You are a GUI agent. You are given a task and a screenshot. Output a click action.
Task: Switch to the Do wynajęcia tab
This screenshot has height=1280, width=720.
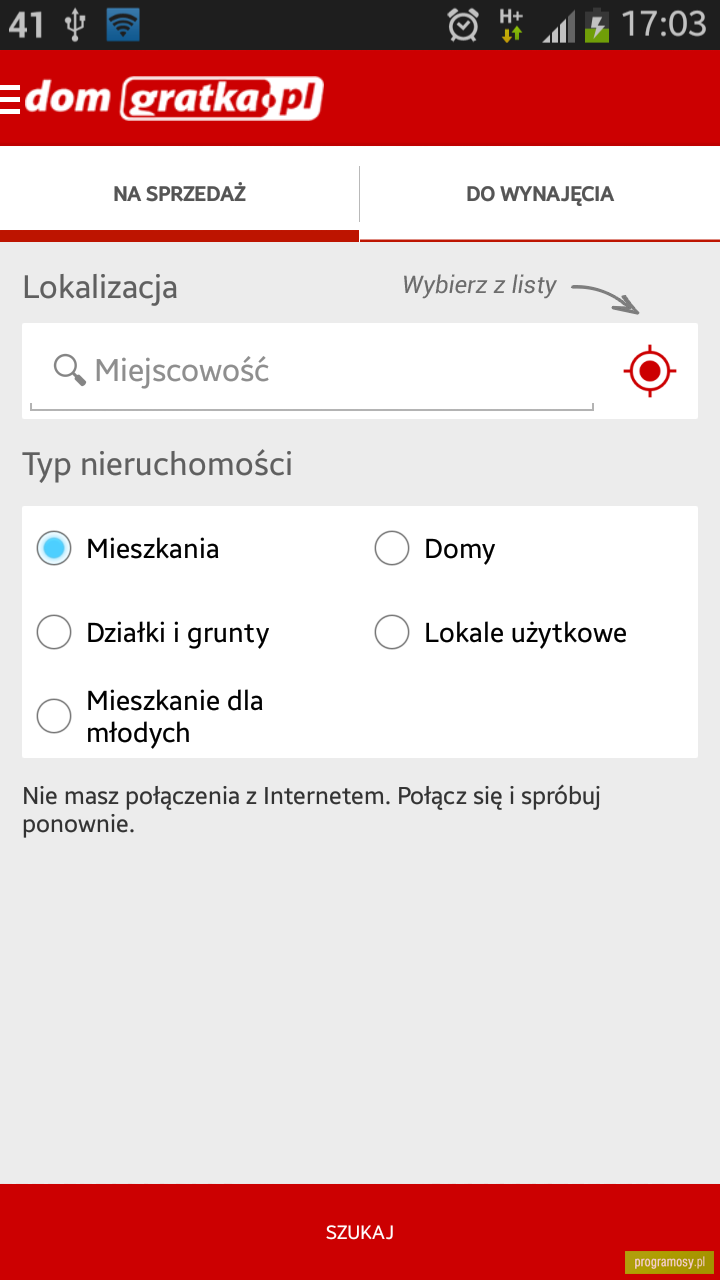coord(540,194)
